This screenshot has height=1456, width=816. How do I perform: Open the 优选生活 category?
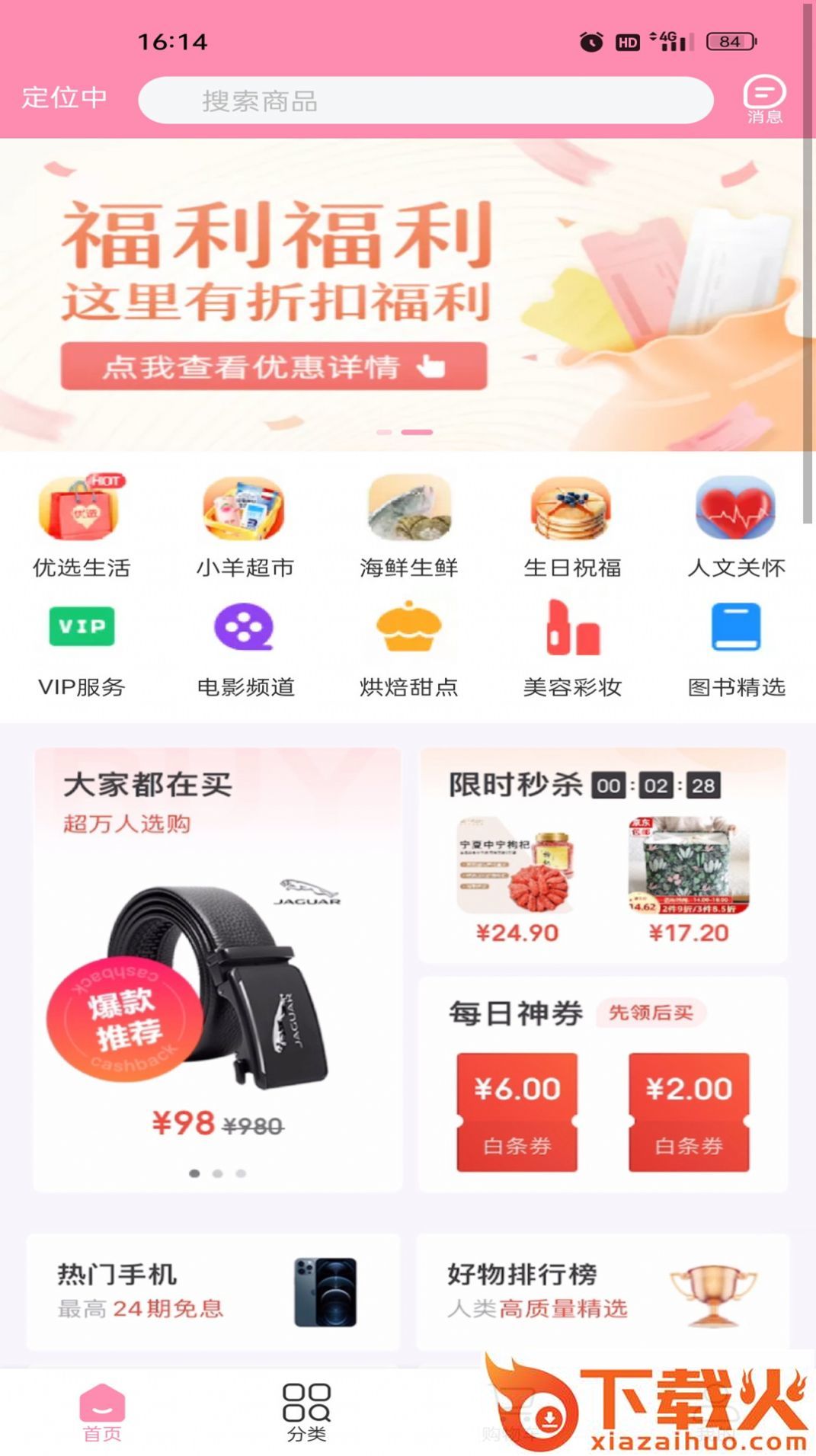click(82, 526)
